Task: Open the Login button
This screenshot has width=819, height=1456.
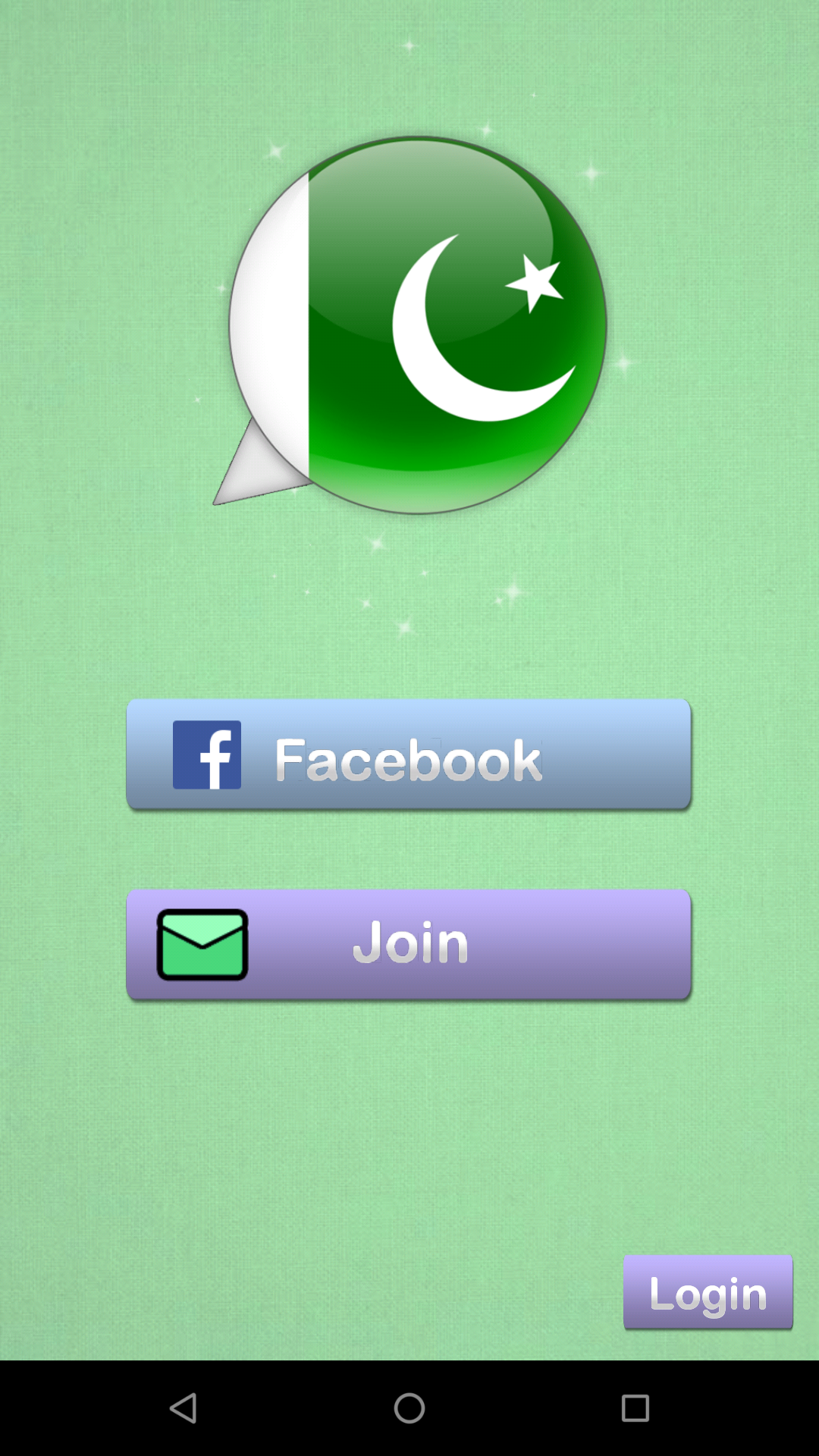Action: [x=708, y=1292]
